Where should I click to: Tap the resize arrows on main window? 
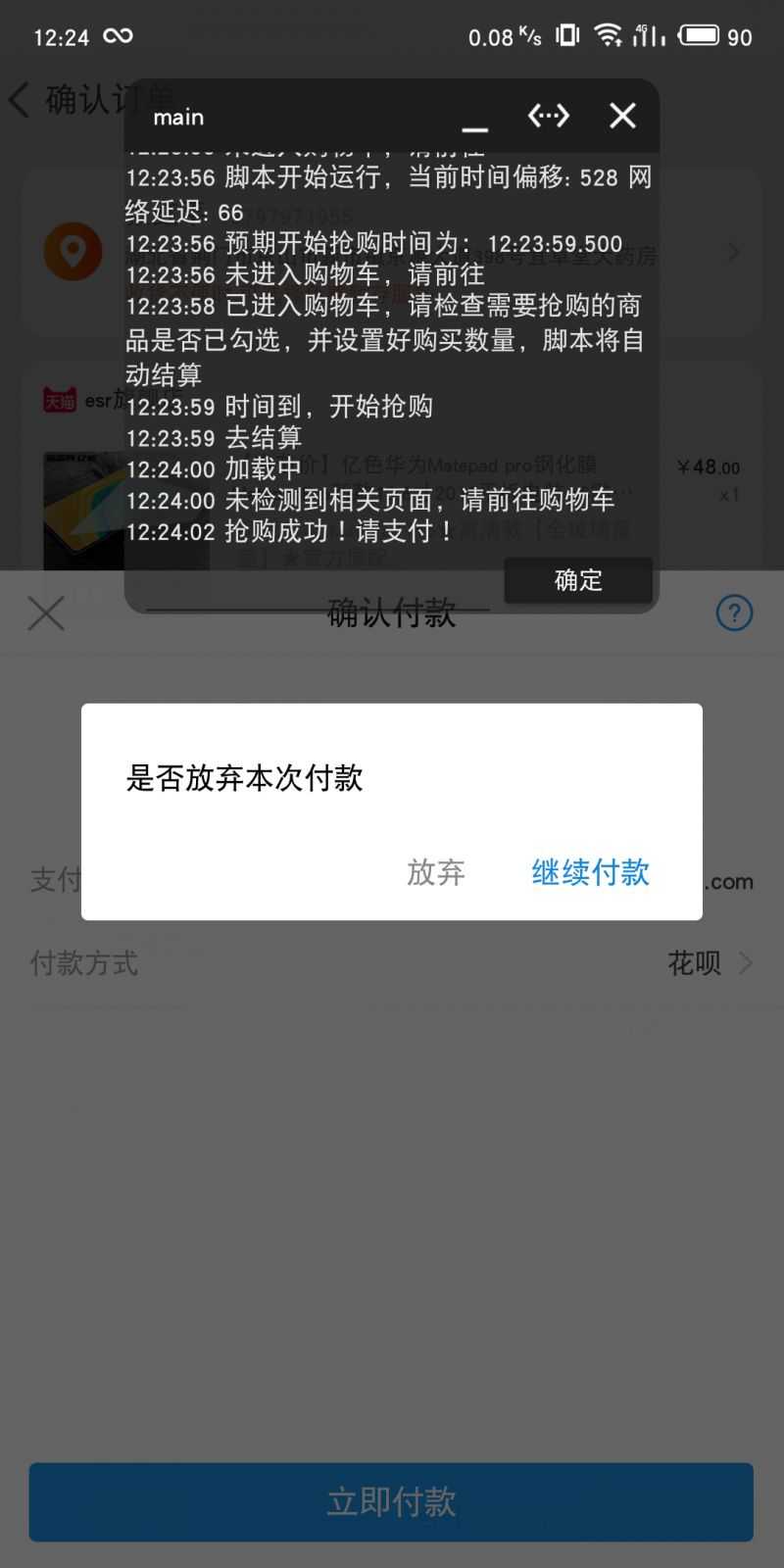pos(548,116)
